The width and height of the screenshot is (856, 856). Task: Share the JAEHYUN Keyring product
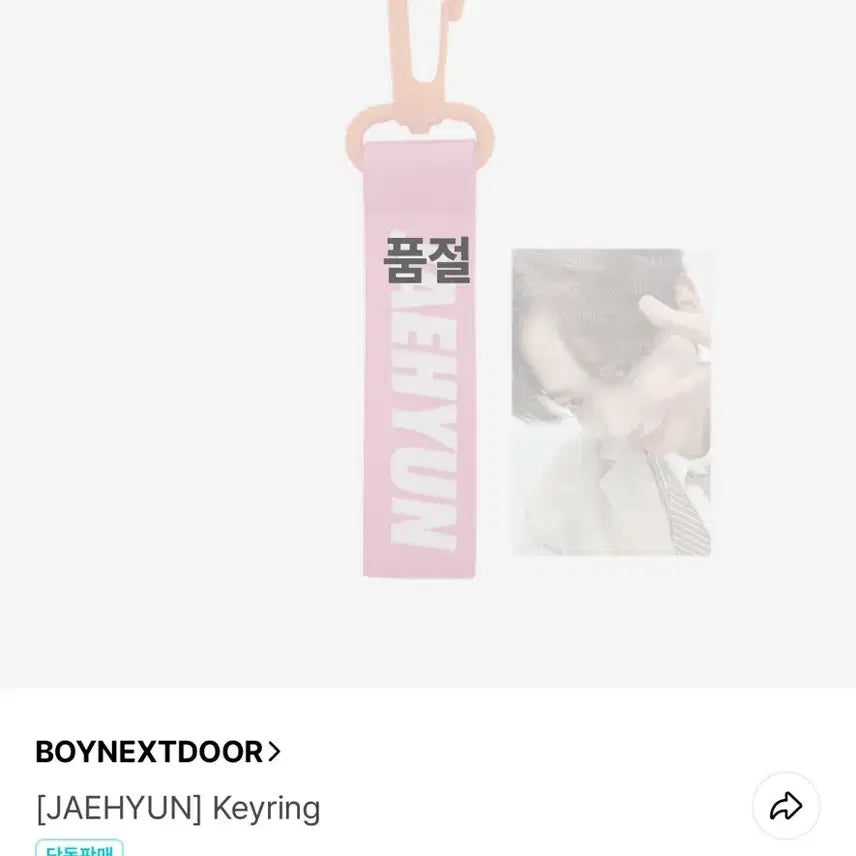tap(786, 806)
